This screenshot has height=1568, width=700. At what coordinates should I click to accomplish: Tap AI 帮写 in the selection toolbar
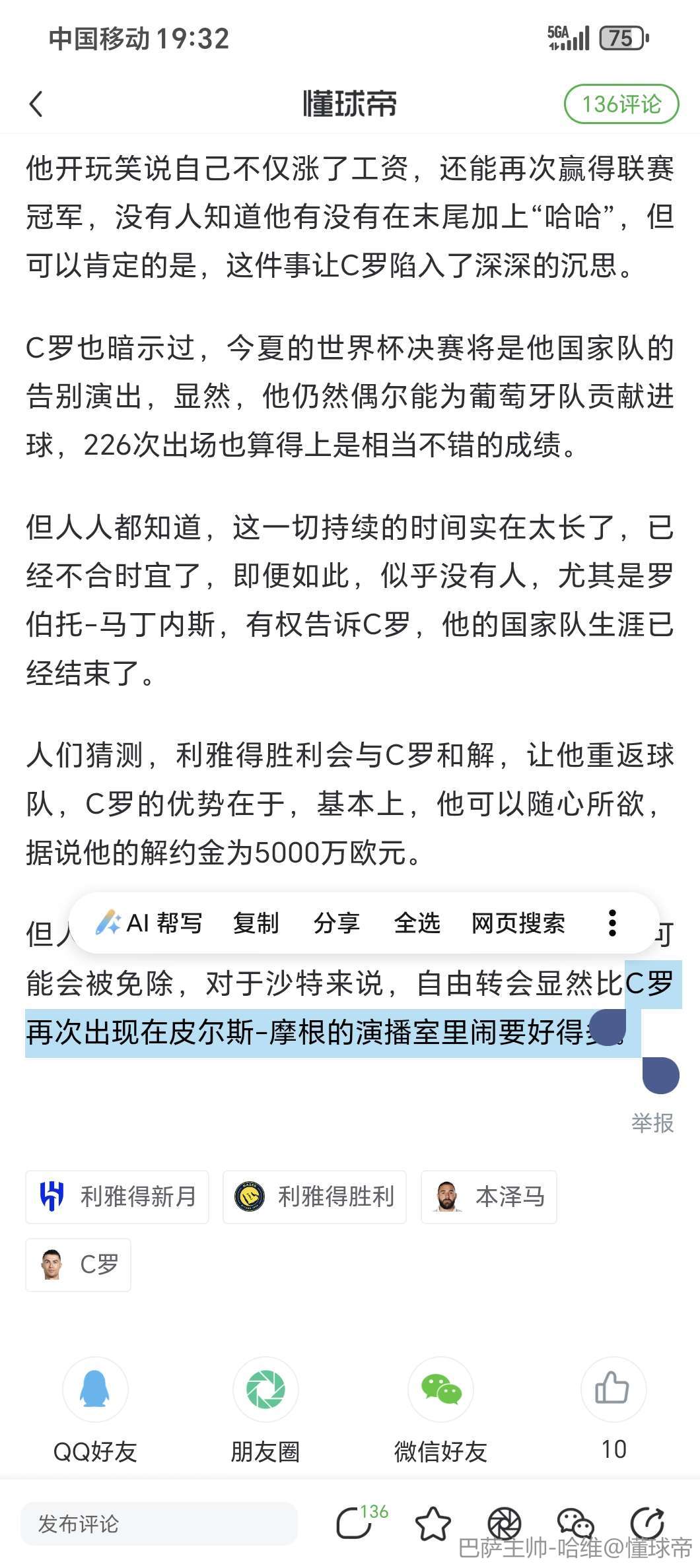pyautogui.click(x=149, y=923)
